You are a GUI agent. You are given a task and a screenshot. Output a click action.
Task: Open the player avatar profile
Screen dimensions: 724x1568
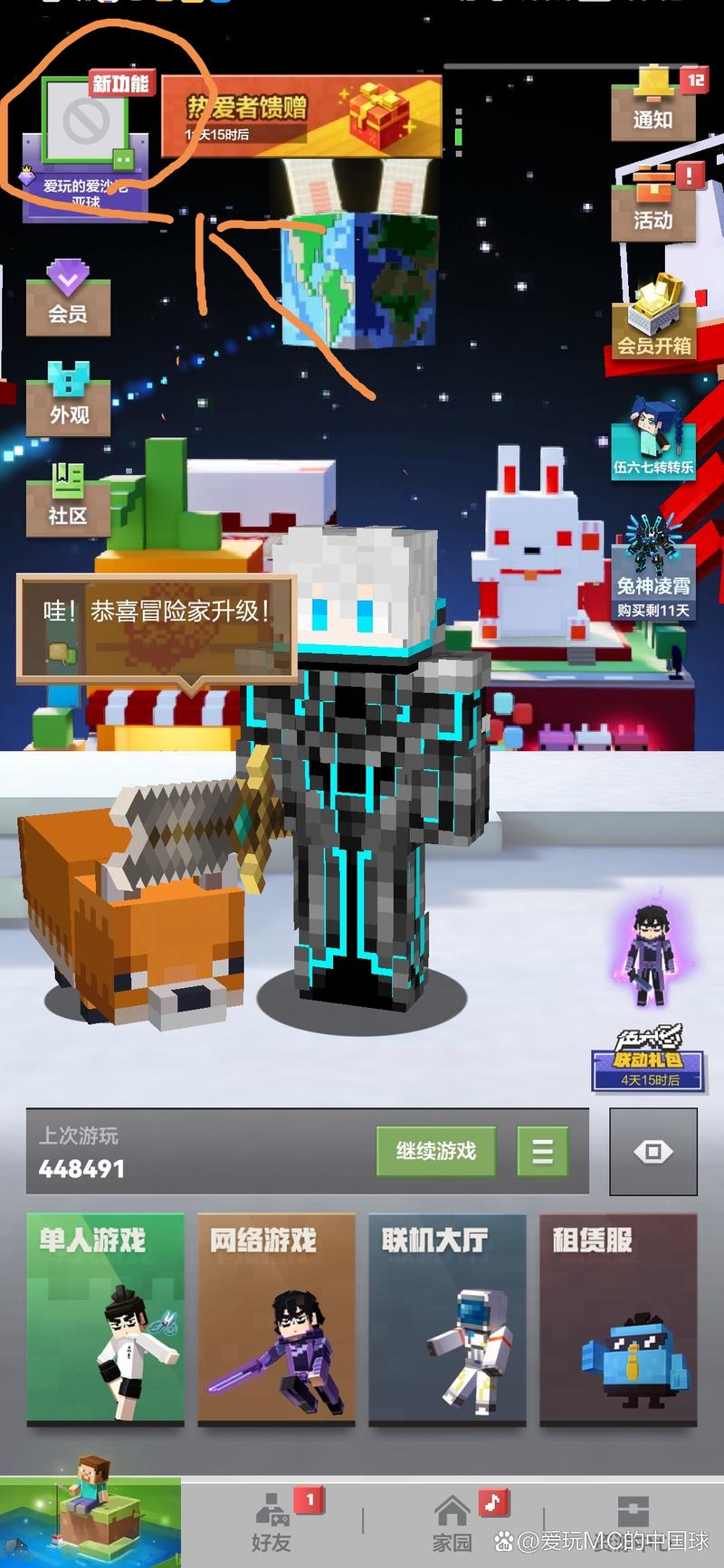[x=85, y=122]
